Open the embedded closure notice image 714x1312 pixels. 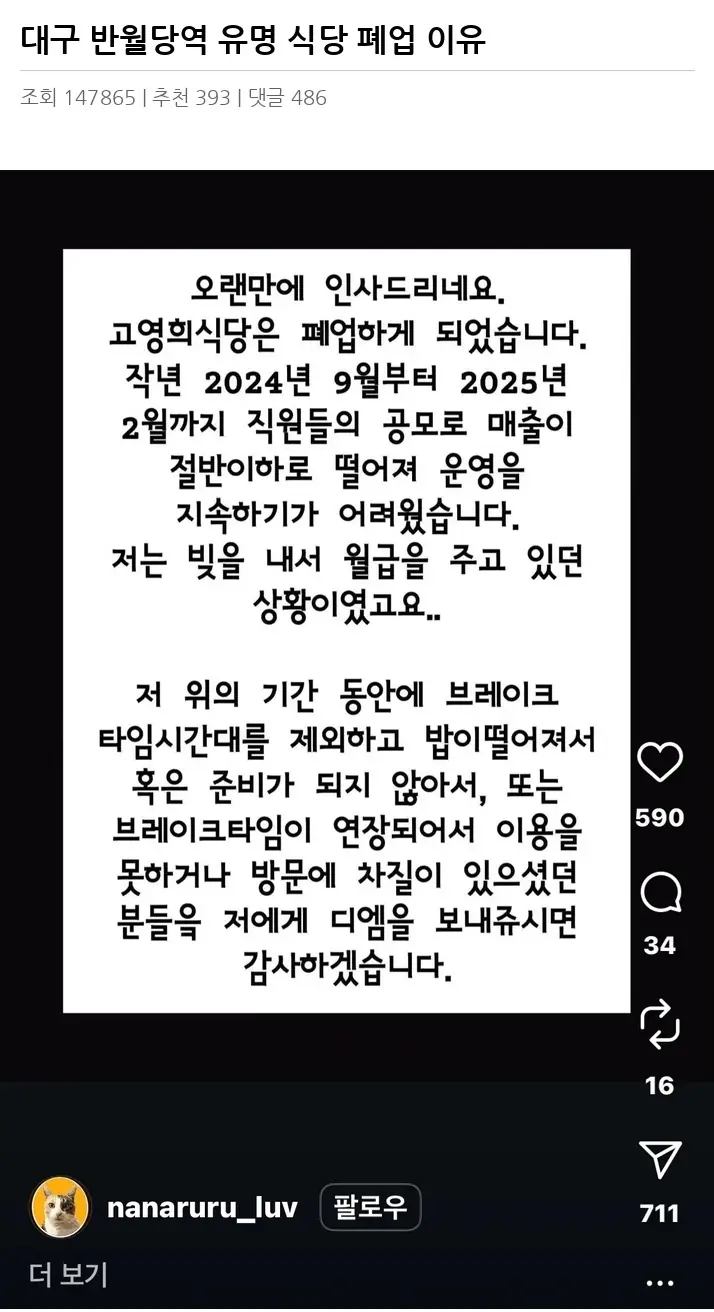click(x=347, y=631)
